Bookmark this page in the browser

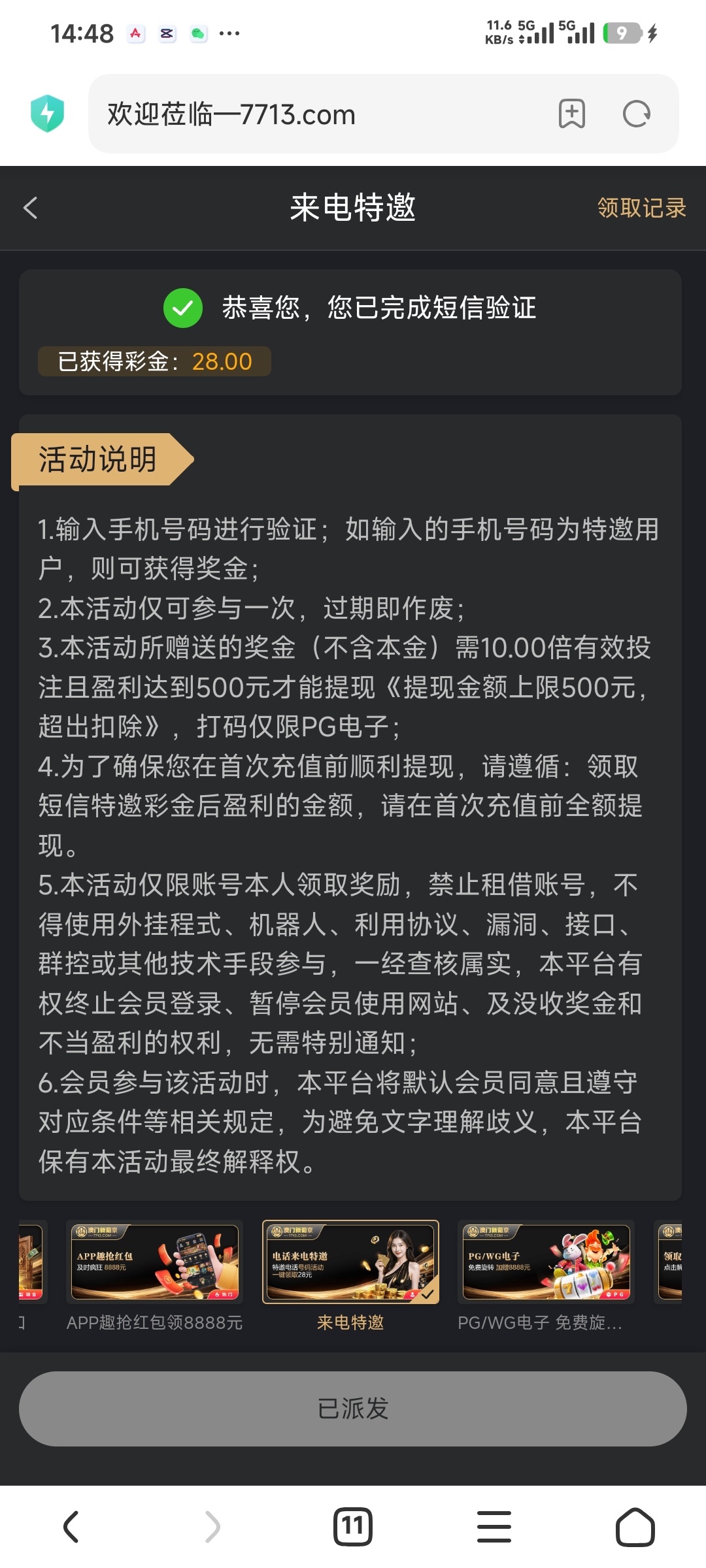point(572,114)
